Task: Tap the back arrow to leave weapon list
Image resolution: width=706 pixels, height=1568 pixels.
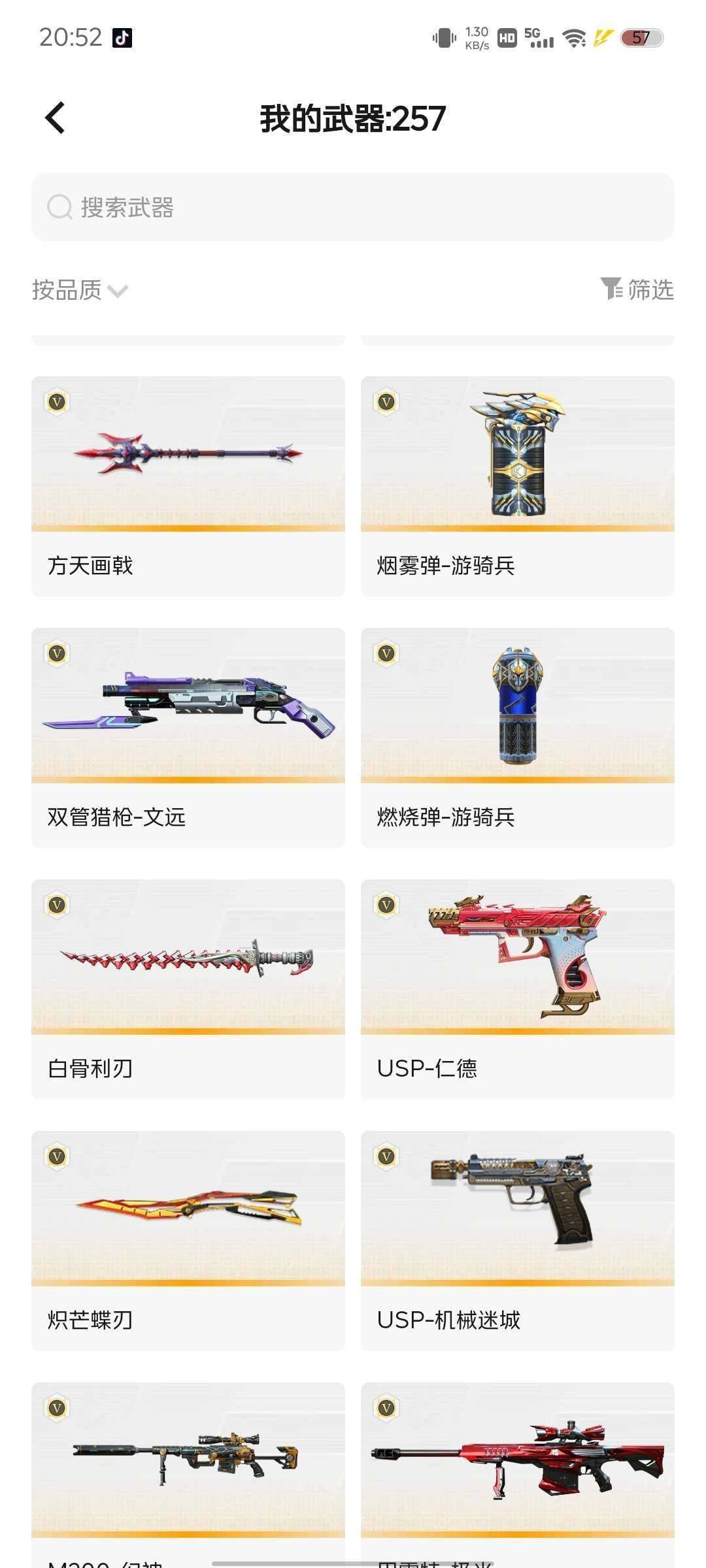Action: [56, 118]
